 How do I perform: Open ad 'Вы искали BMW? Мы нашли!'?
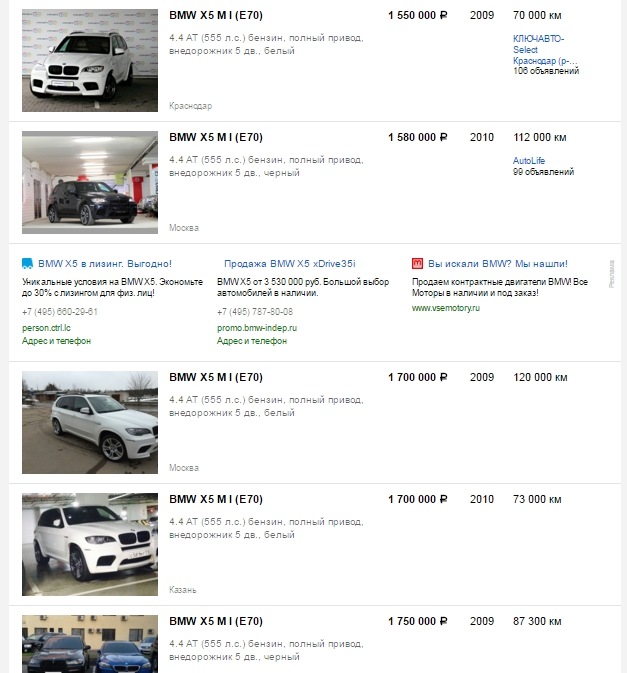click(497, 264)
